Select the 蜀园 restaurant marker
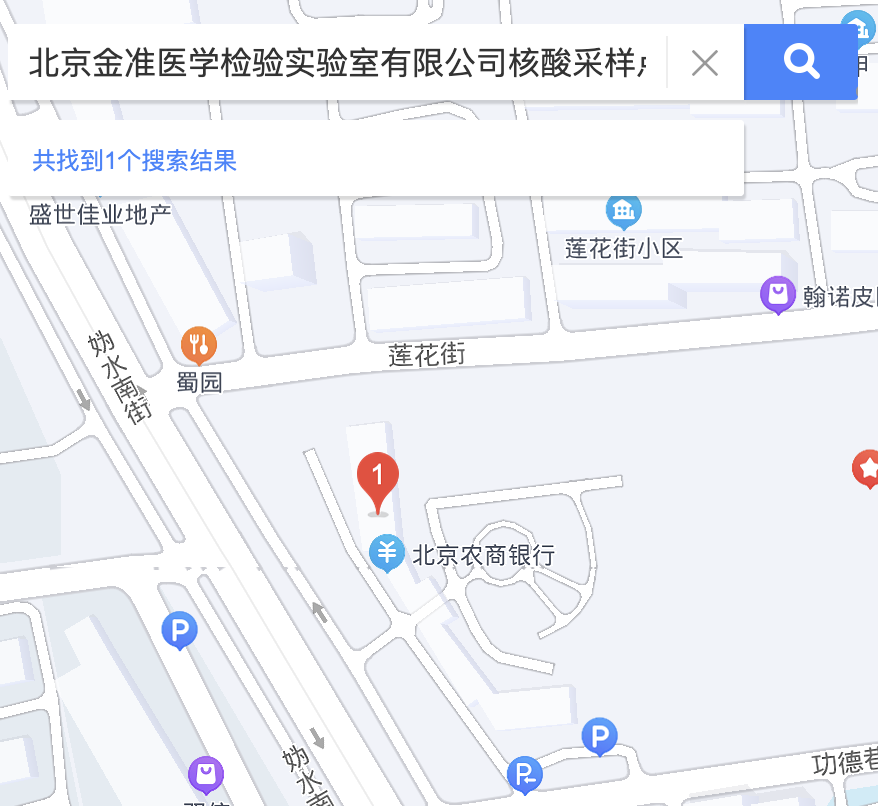 (199, 346)
